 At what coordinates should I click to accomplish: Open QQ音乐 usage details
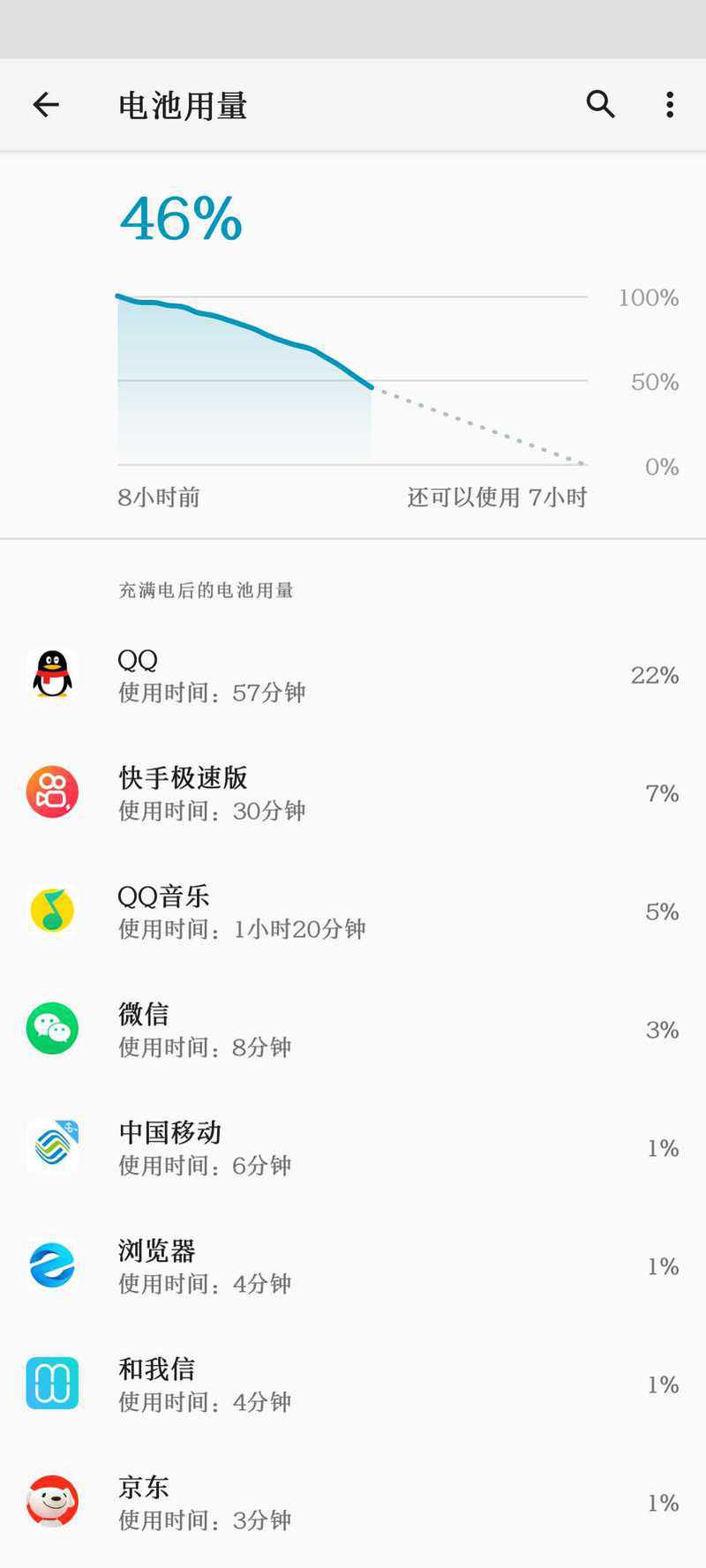pyautogui.click(x=353, y=912)
